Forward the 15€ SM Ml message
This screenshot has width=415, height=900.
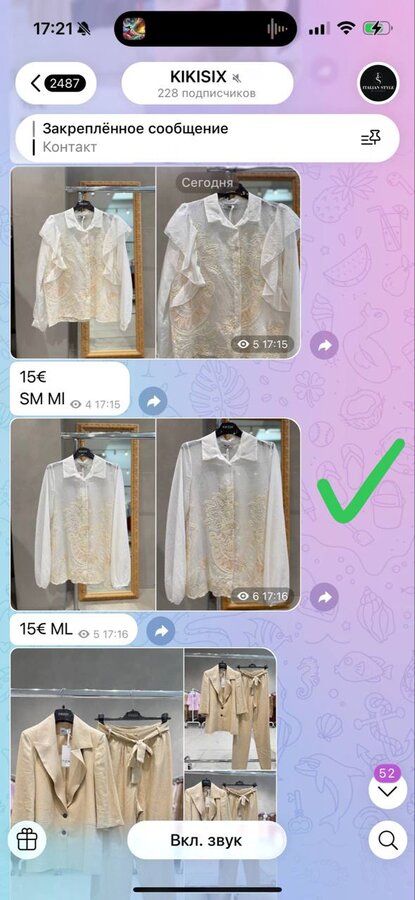point(153,402)
